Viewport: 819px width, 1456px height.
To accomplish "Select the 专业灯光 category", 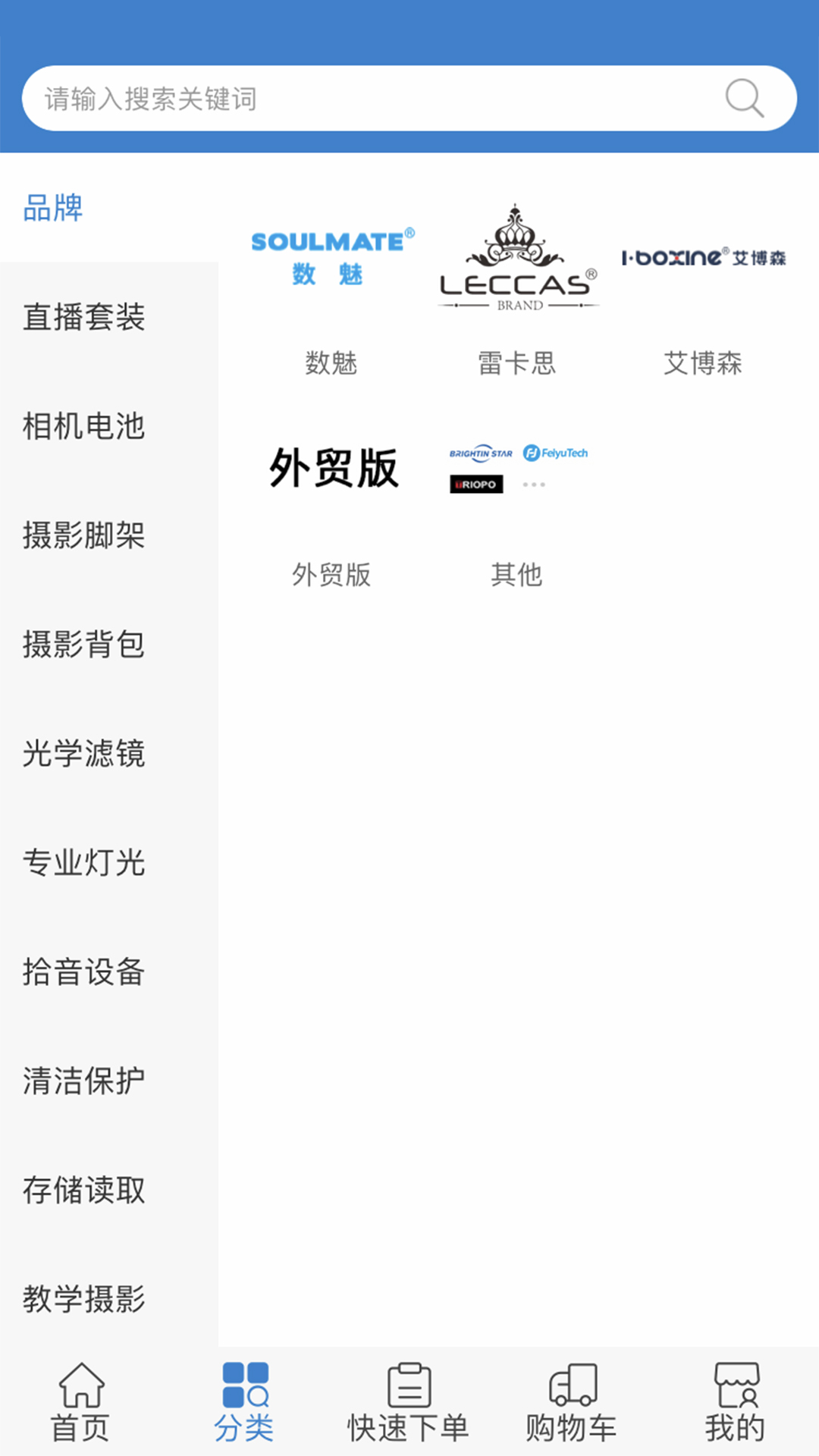I will click(84, 863).
